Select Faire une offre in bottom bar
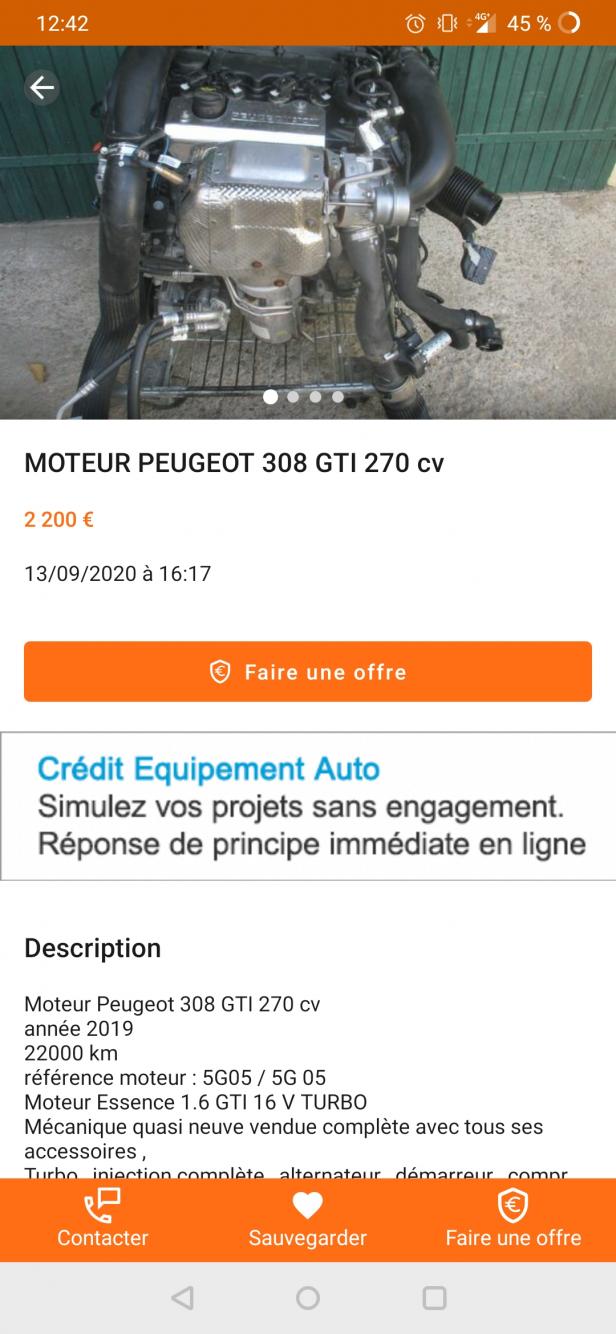 point(513,1219)
